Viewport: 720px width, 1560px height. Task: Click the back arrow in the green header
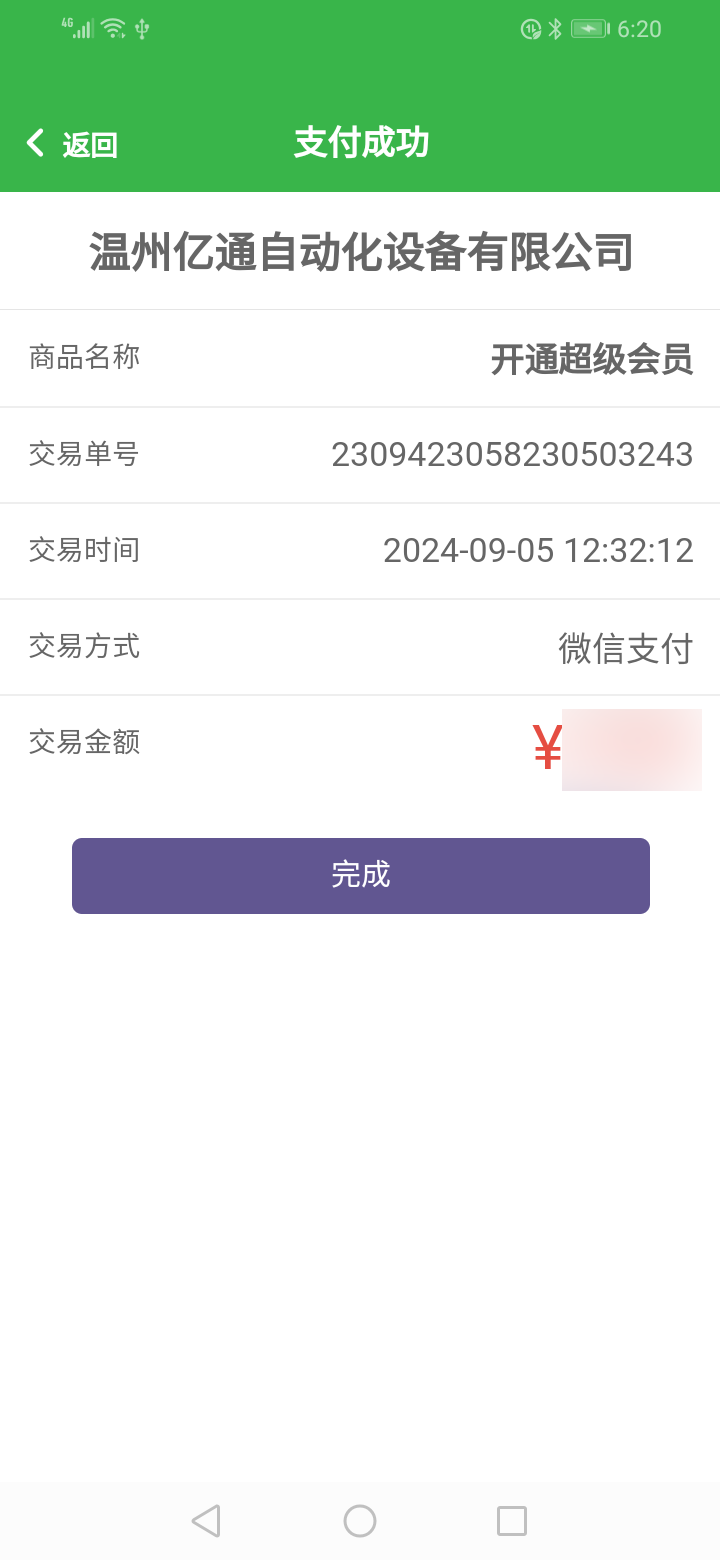point(34,142)
